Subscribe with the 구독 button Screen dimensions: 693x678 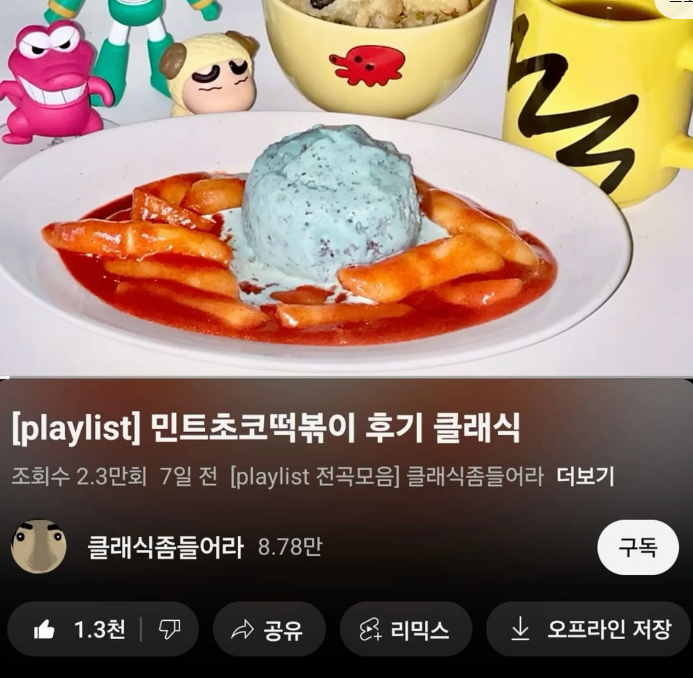(x=637, y=547)
